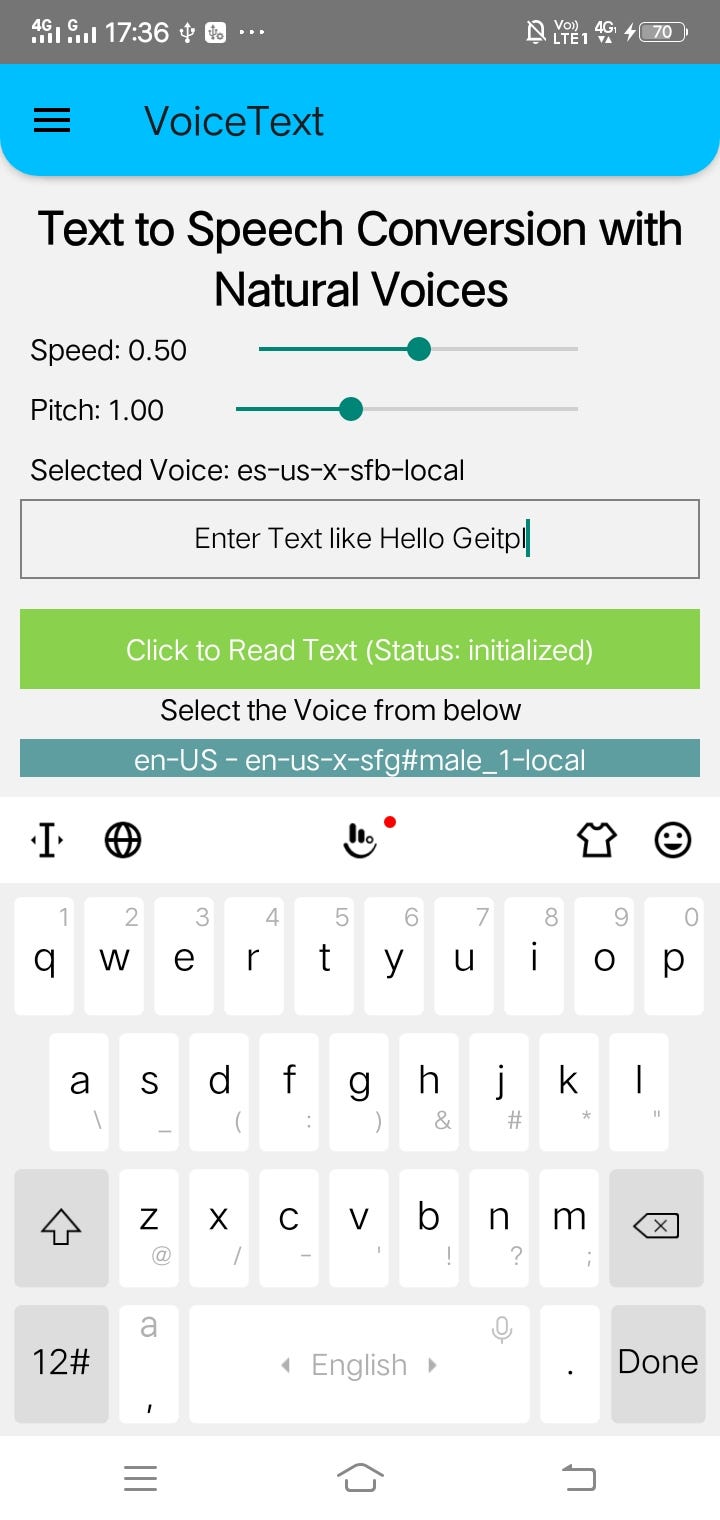The image size is (720, 1520).
Task: Open keyboard language globe
Action: pyautogui.click(x=123, y=841)
